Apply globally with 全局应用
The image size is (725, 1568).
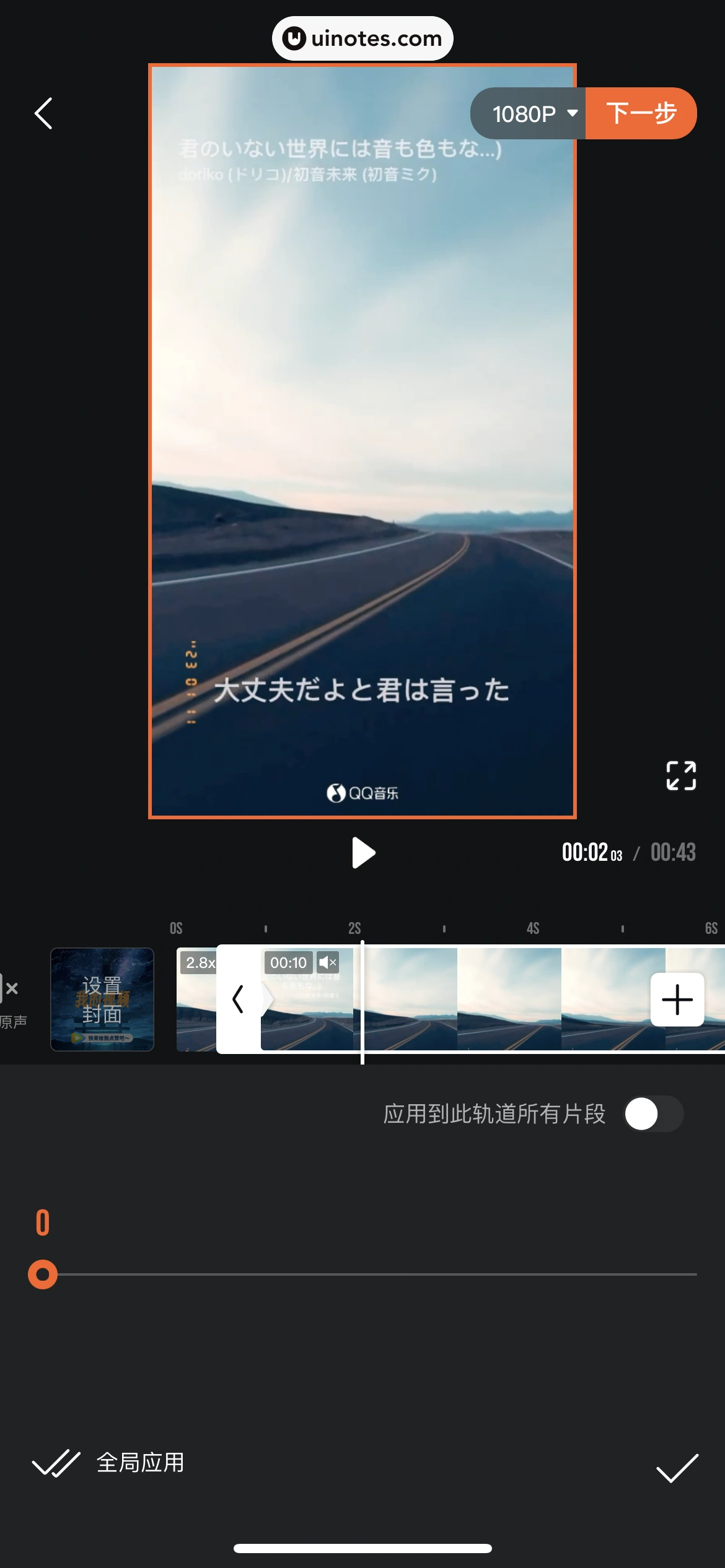point(109,1463)
